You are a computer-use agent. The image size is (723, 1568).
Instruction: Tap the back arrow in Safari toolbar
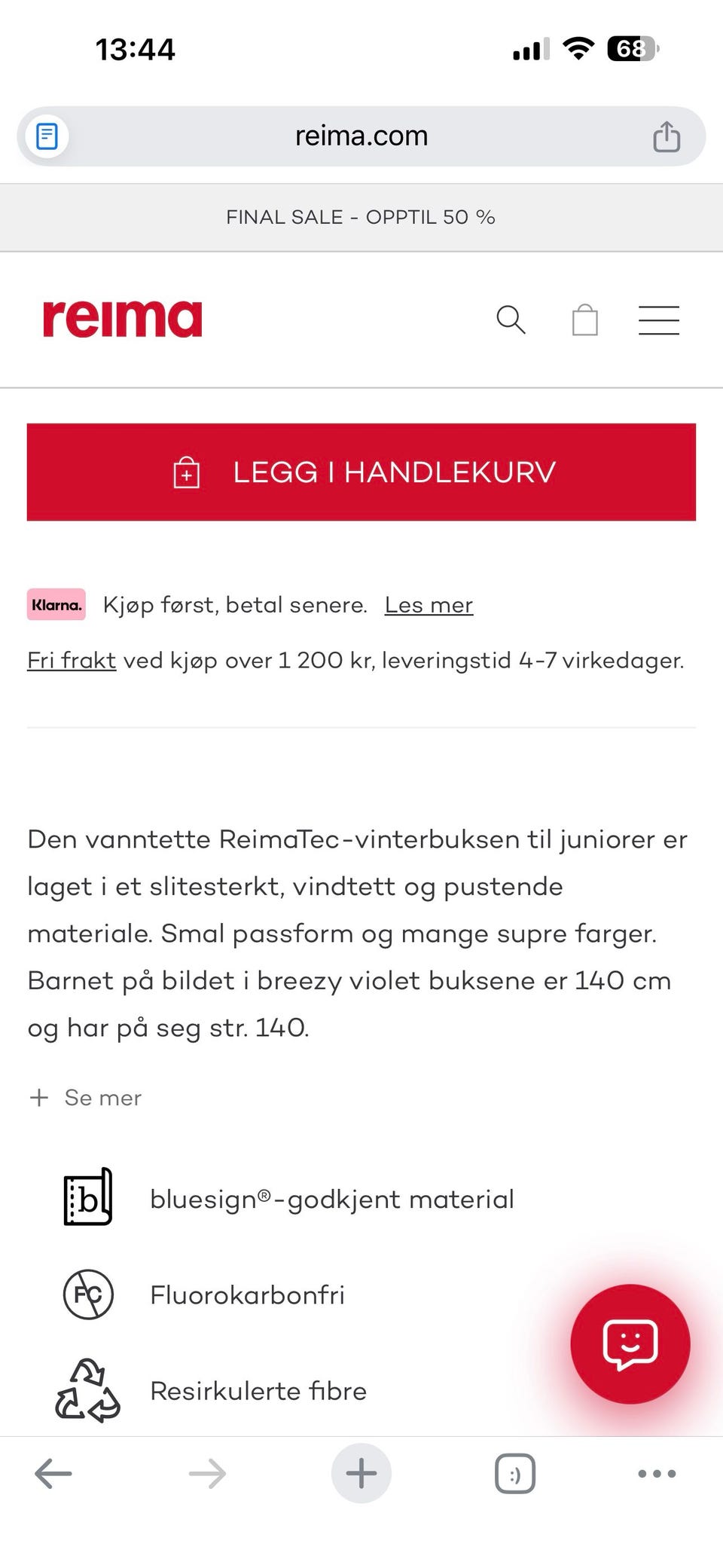(51, 1473)
